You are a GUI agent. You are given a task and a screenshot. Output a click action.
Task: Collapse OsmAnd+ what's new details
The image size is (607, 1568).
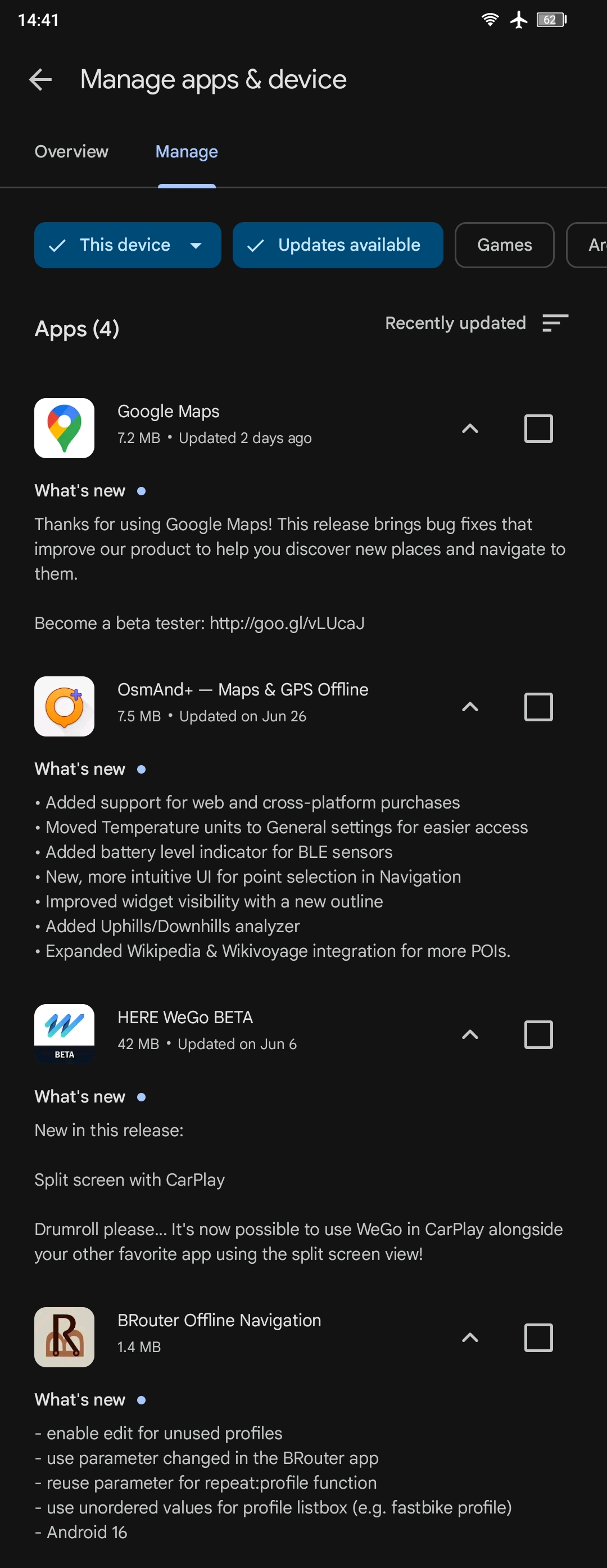click(x=469, y=707)
